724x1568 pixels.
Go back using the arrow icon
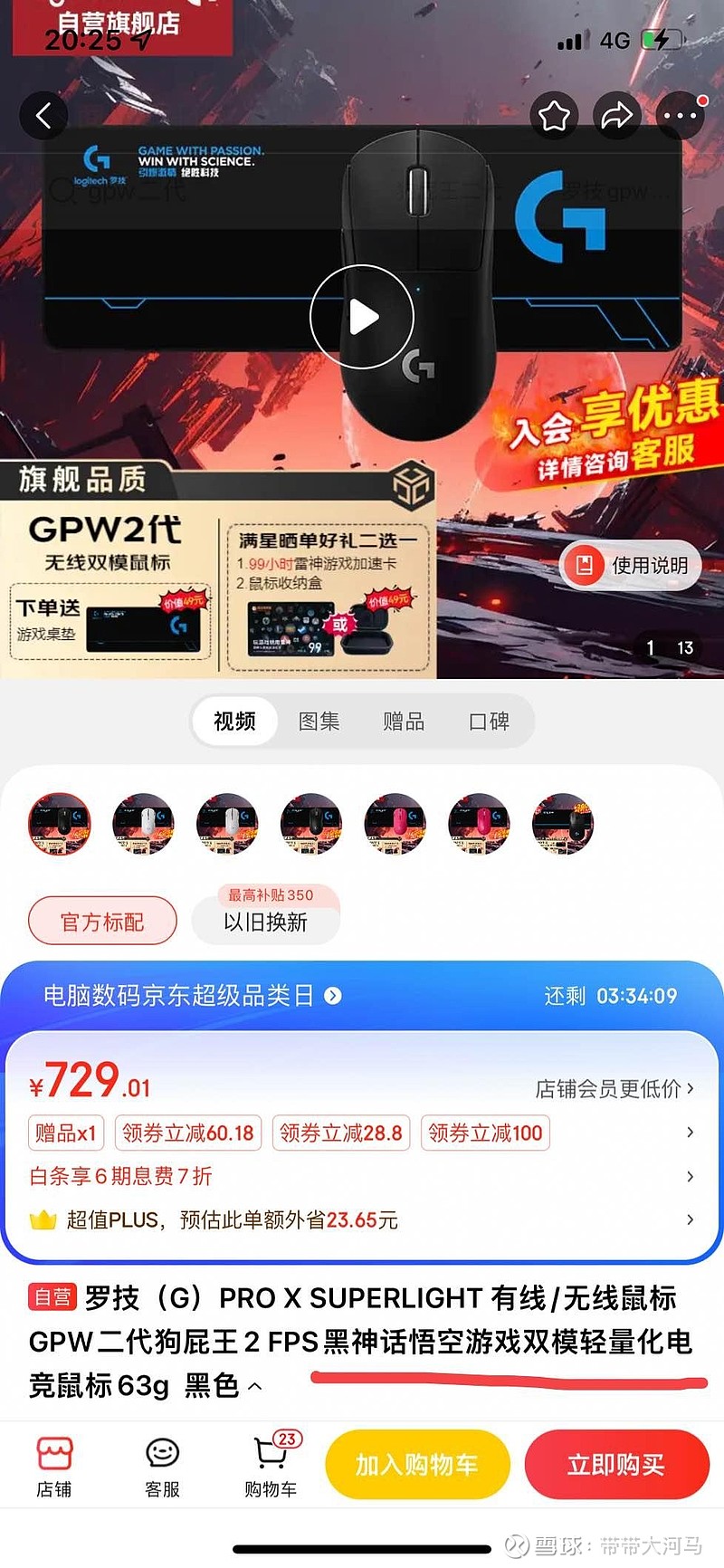click(43, 116)
